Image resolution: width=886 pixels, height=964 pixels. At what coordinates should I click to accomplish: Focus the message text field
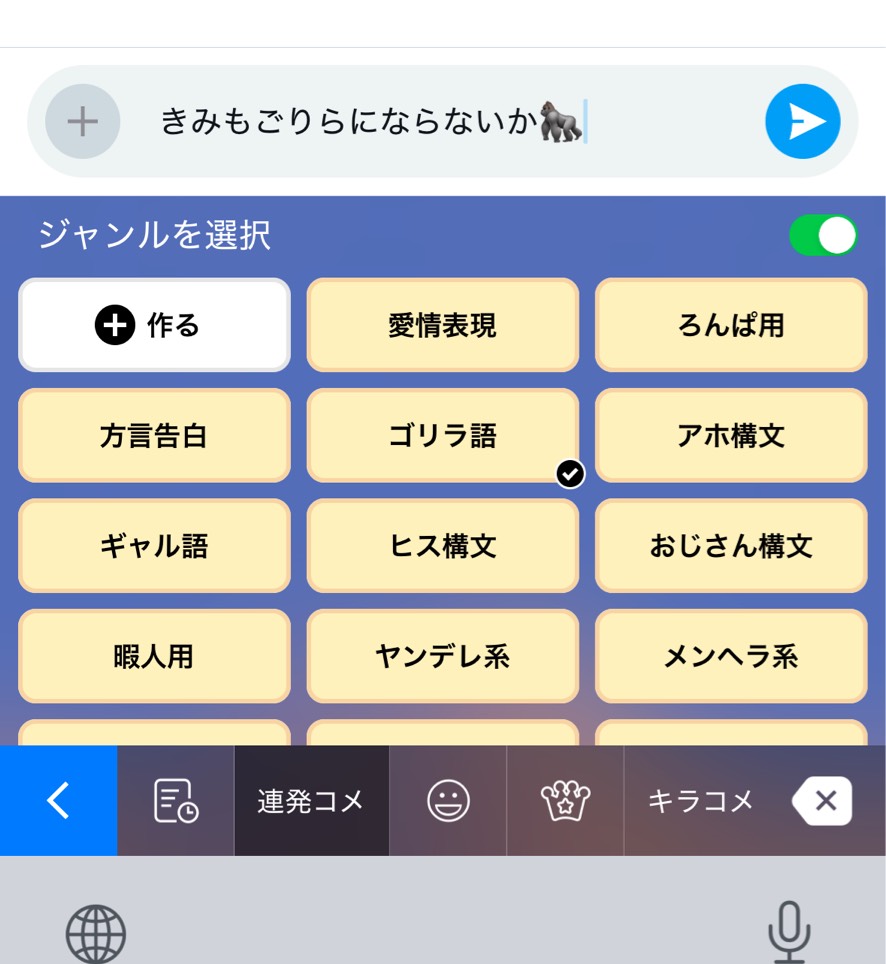440,122
